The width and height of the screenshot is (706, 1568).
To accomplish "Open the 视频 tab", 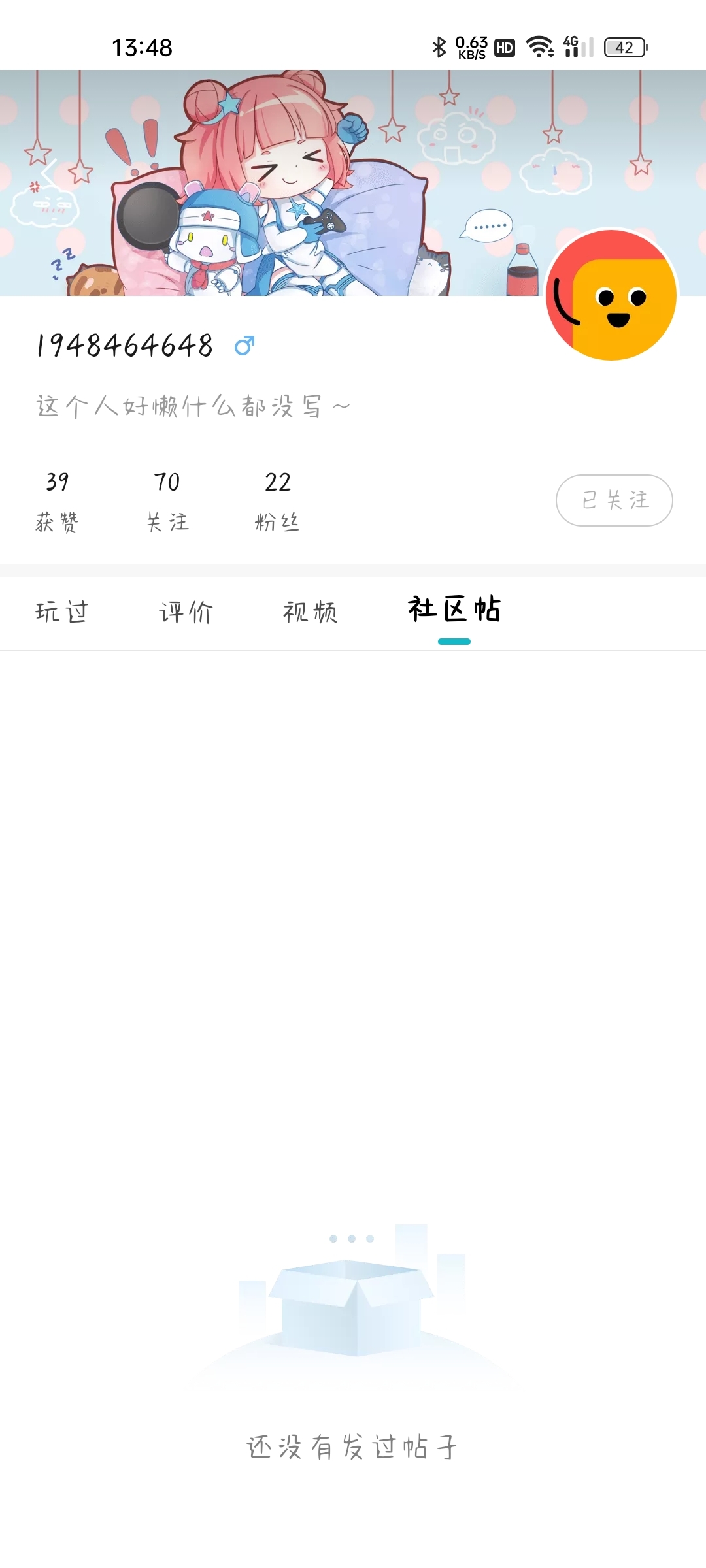I will (310, 613).
